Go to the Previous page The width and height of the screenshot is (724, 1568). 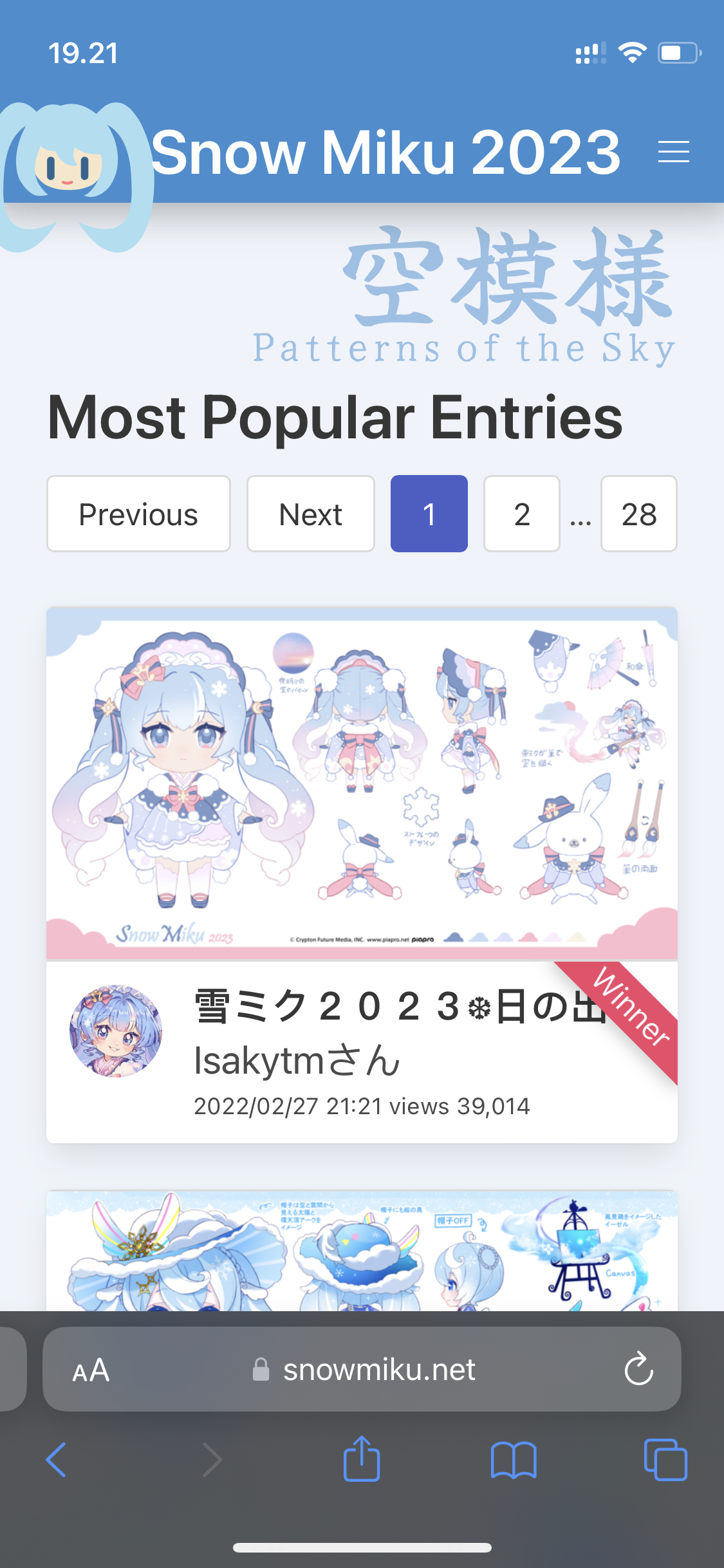pyautogui.click(x=138, y=514)
